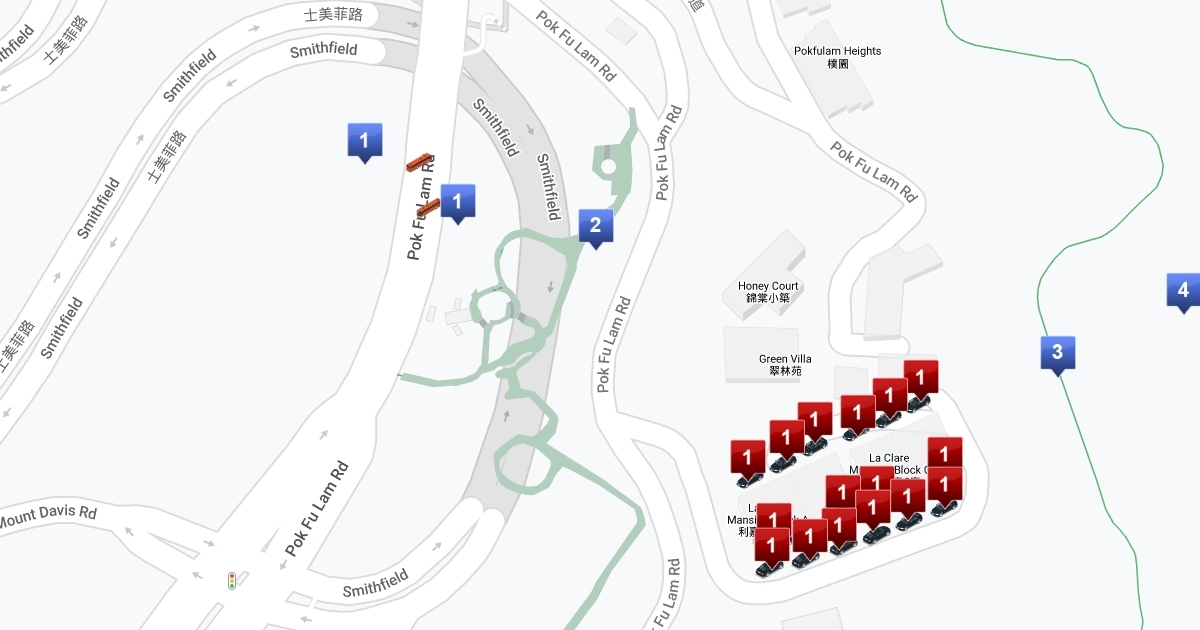Screen dimensions: 1200x630
Task: Select the Honey Court place label
Action: click(x=768, y=291)
